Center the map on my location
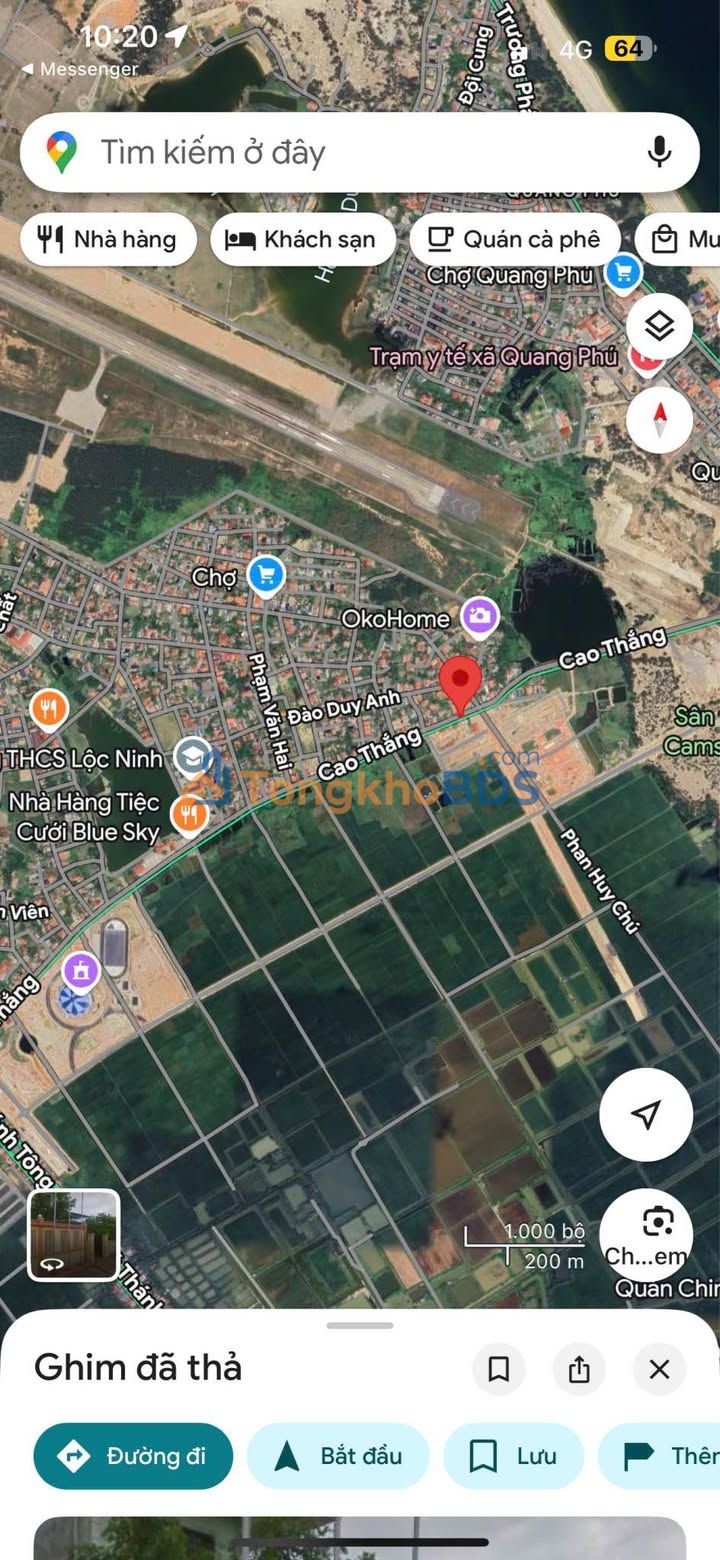This screenshot has height=1560, width=720. [x=646, y=1115]
